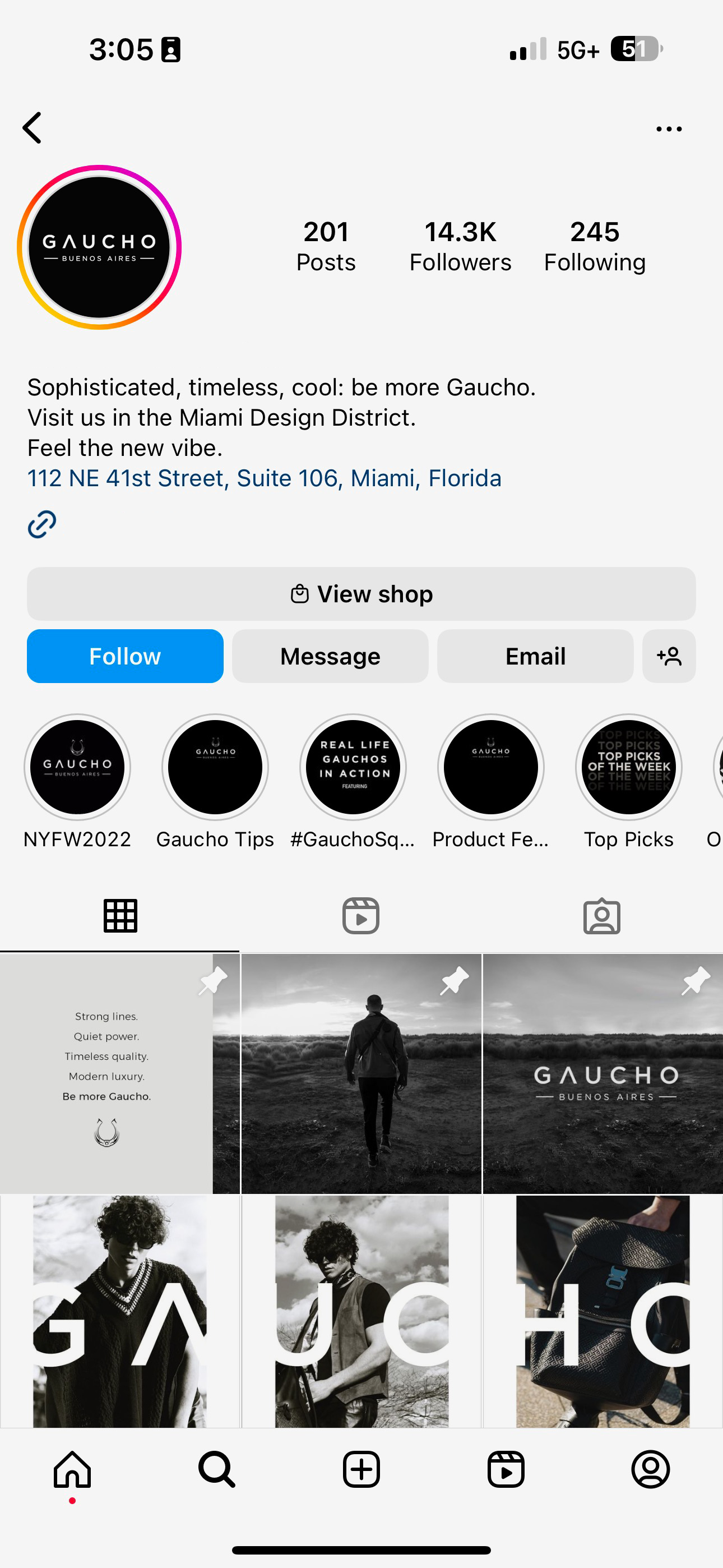
Task: Open the 14.3K Followers list
Action: pos(460,247)
